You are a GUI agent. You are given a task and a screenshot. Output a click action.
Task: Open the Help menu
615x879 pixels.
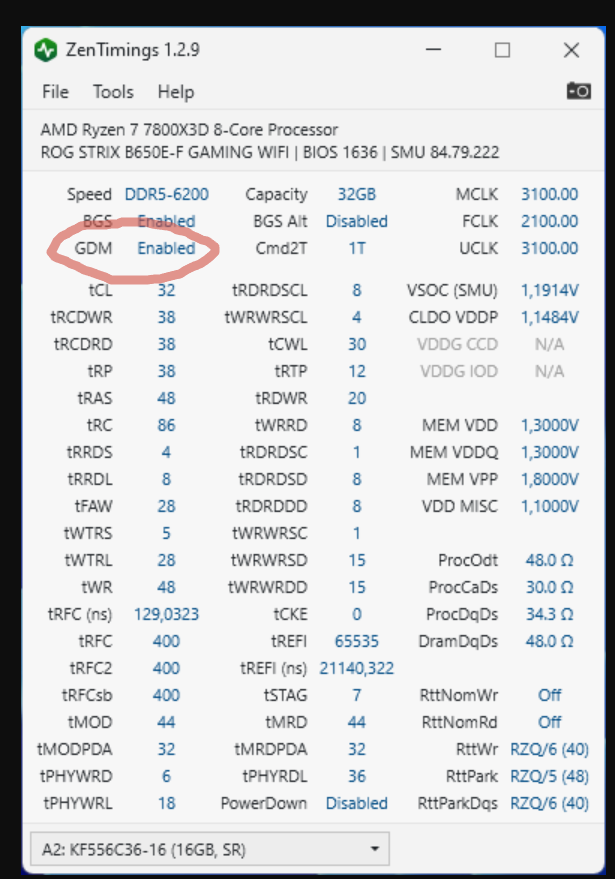175,92
